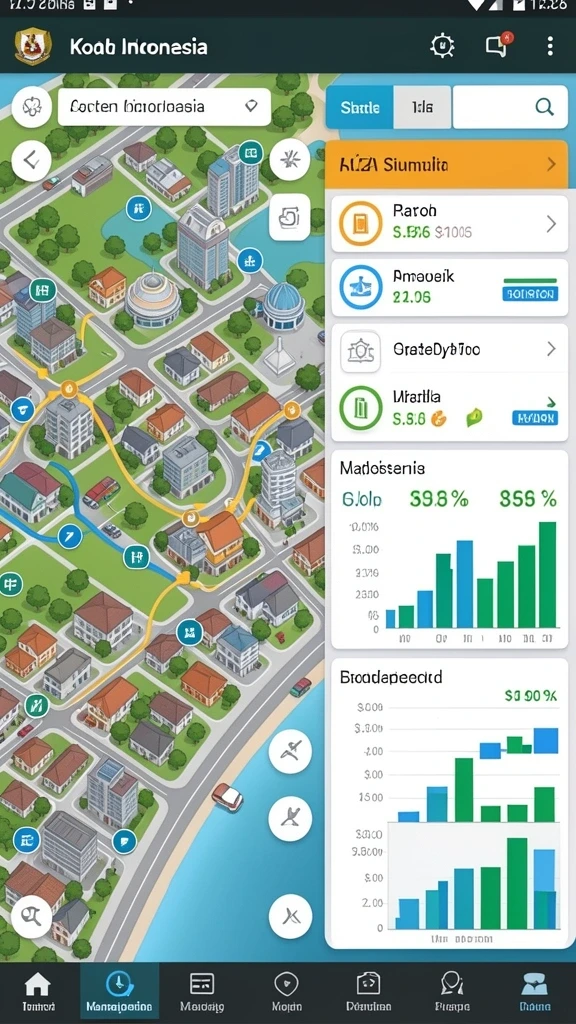
Task: Tap the map layers button below the compass
Action: pos(289,217)
